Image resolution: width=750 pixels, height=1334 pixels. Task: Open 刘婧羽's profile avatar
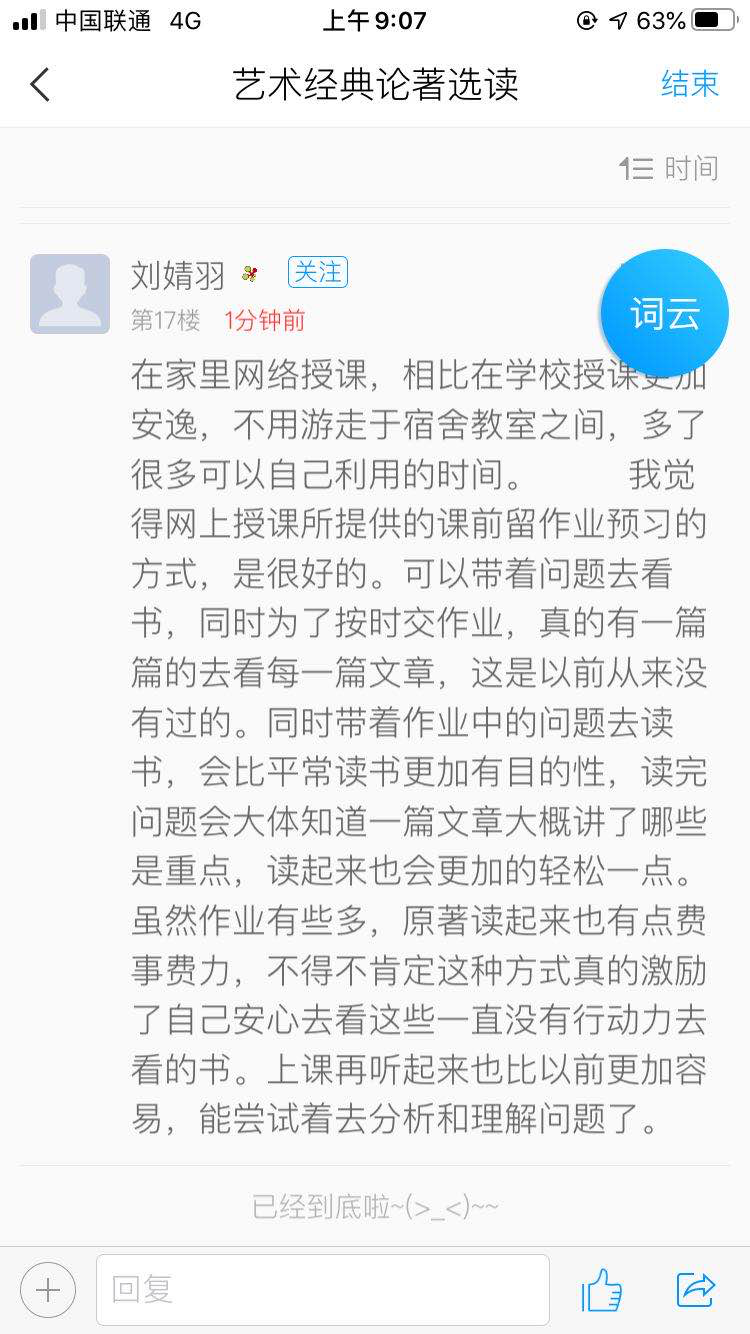pyautogui.click(x=70, y=294)
